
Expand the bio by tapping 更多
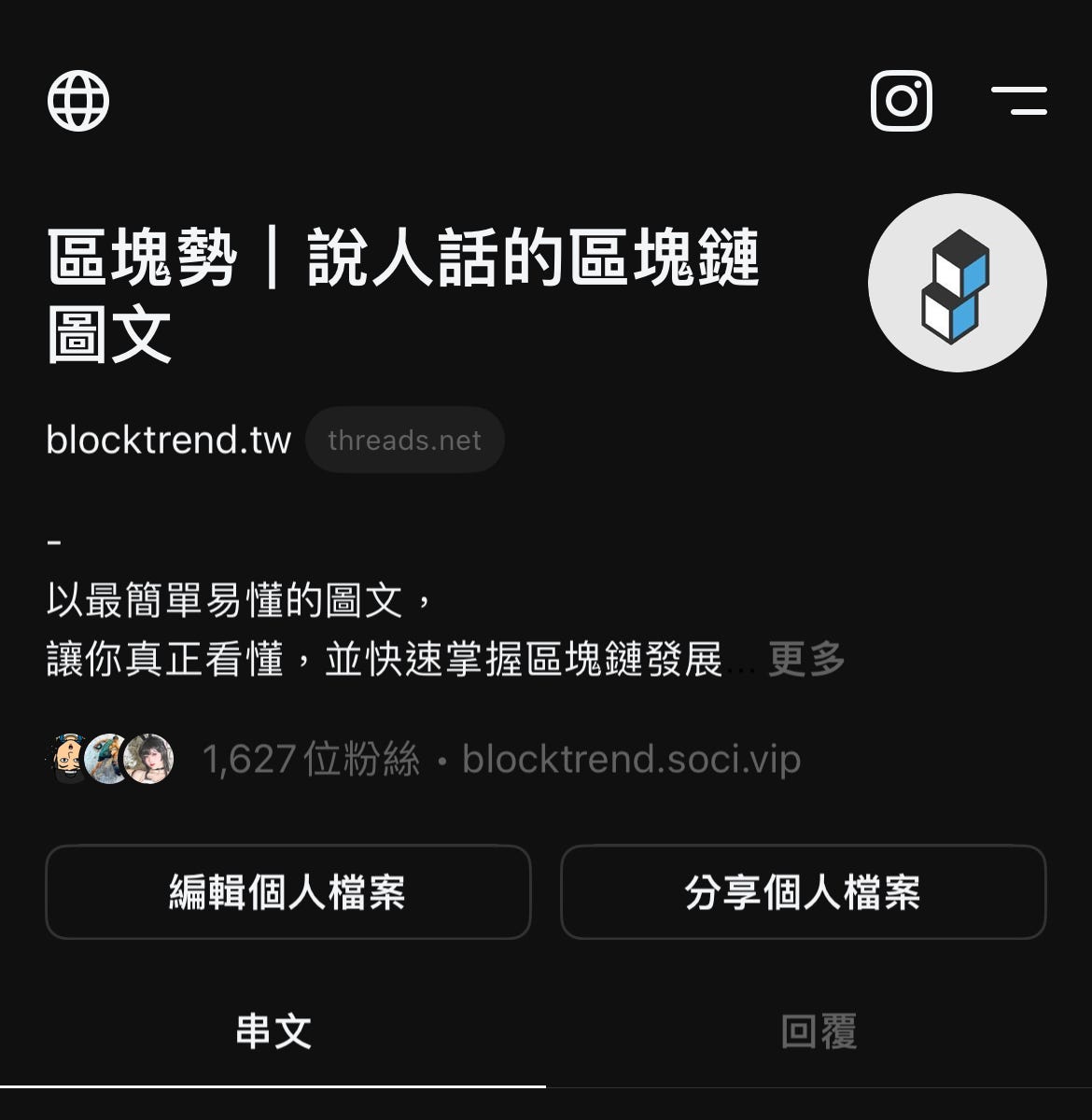tap(805, 659)
